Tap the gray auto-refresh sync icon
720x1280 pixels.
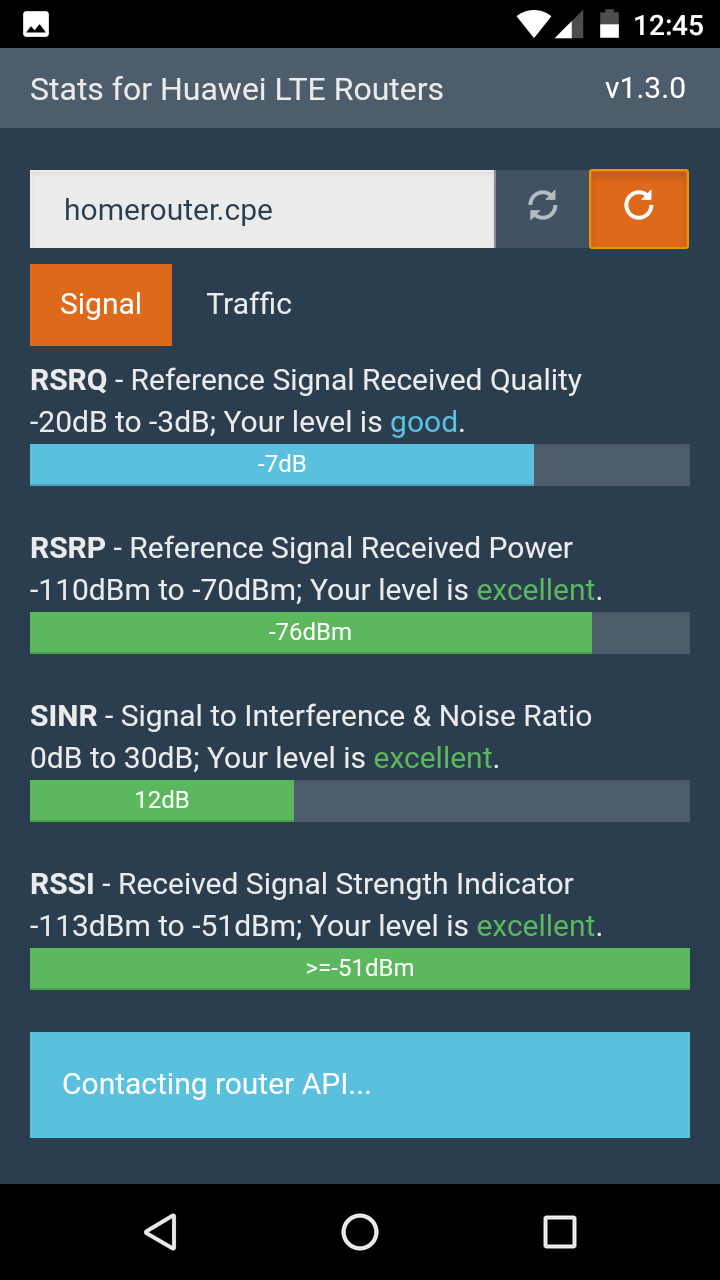click(542, 208)
